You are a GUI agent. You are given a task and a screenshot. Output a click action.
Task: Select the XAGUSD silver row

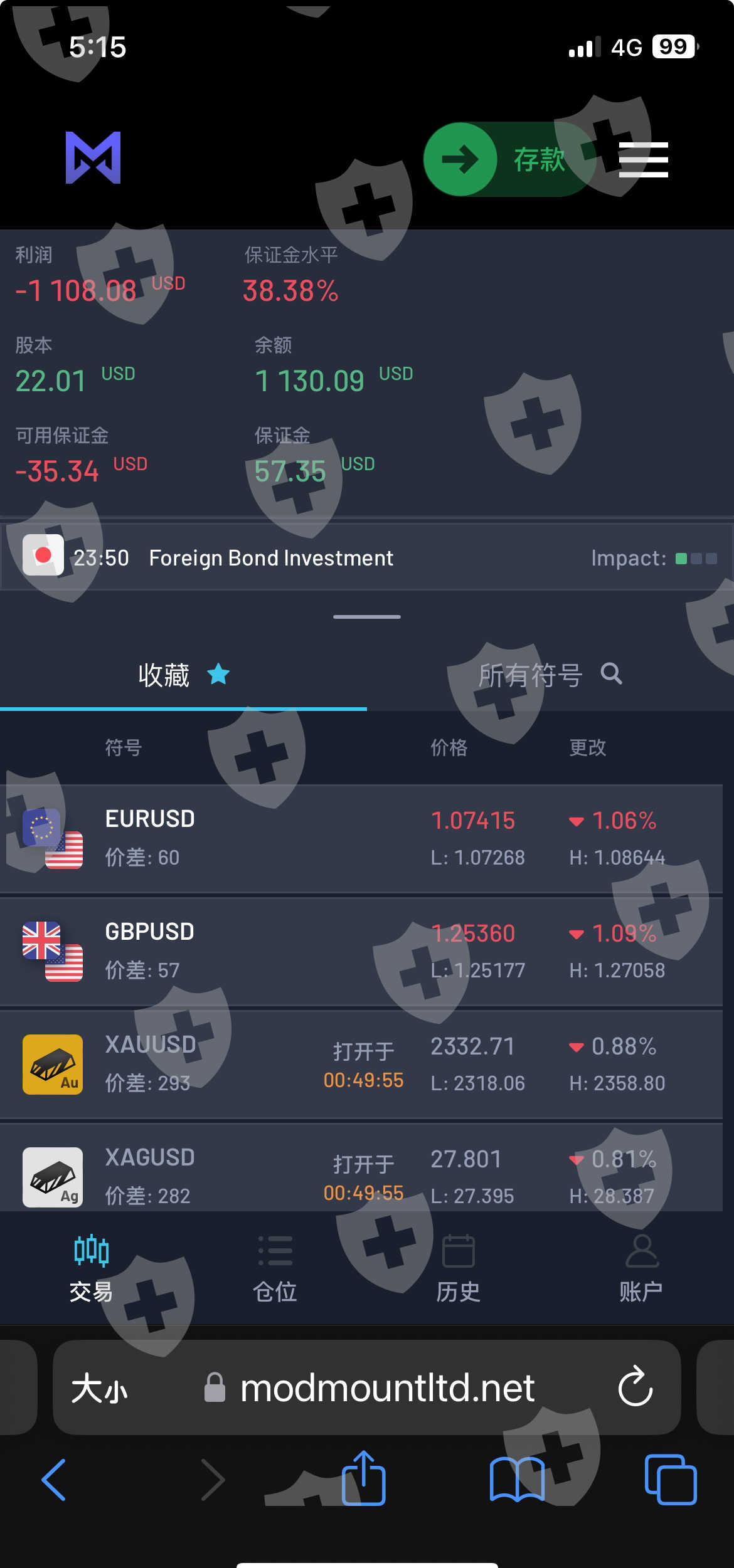[x=361, y=1167]
